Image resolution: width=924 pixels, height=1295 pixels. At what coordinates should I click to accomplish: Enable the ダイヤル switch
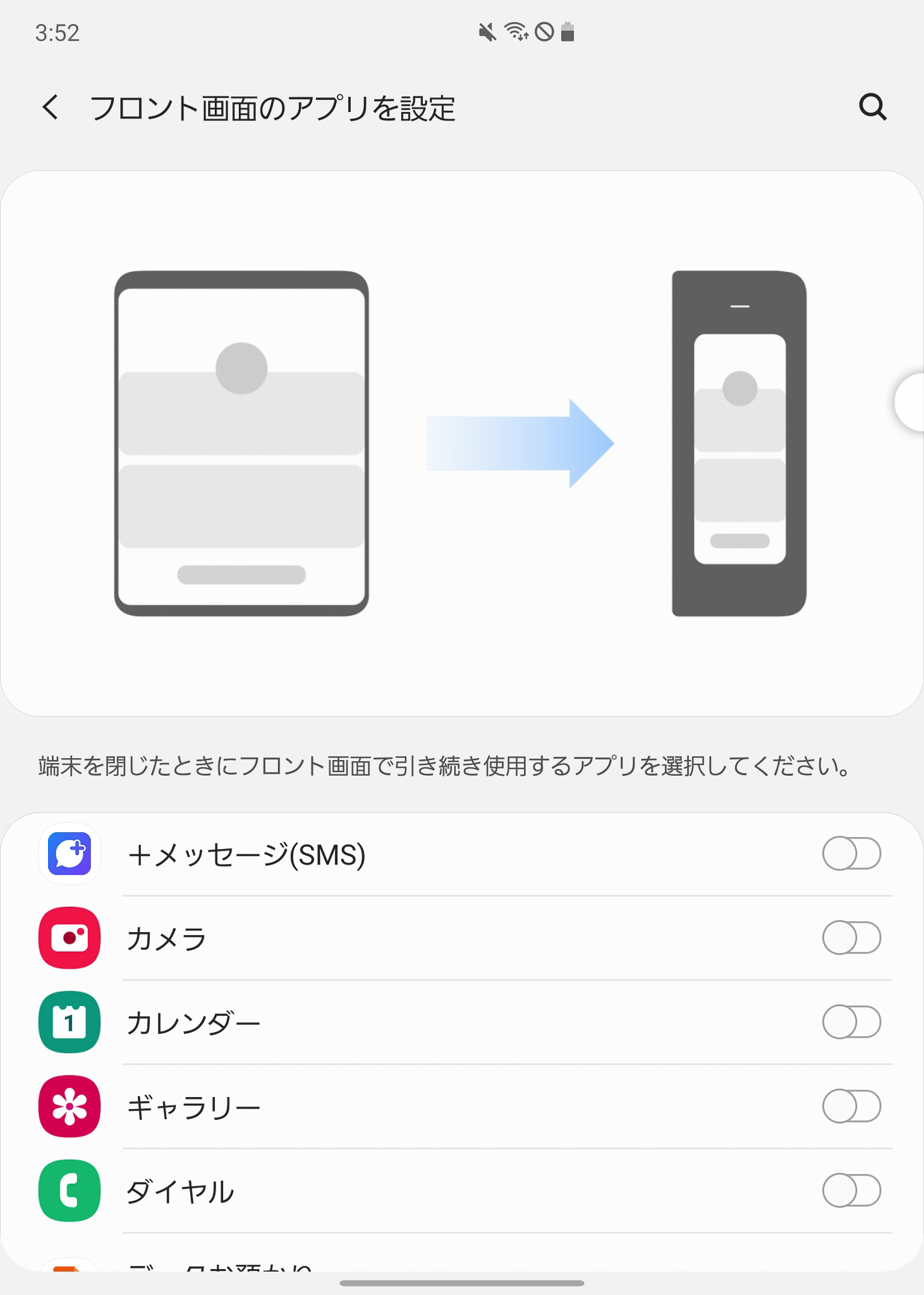click(x=851, y=1190)
